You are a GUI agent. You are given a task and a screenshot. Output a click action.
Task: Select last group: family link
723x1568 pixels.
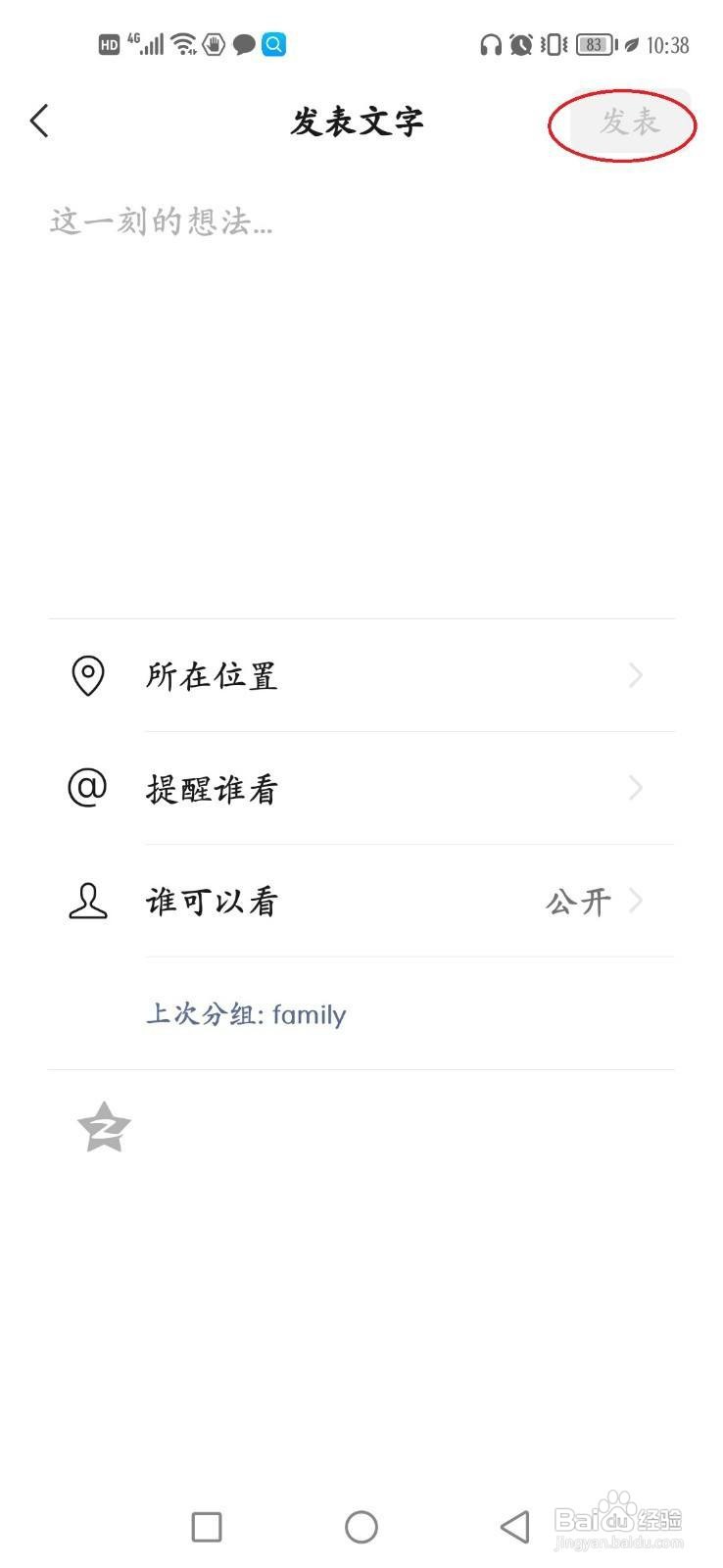[246, 1014]
